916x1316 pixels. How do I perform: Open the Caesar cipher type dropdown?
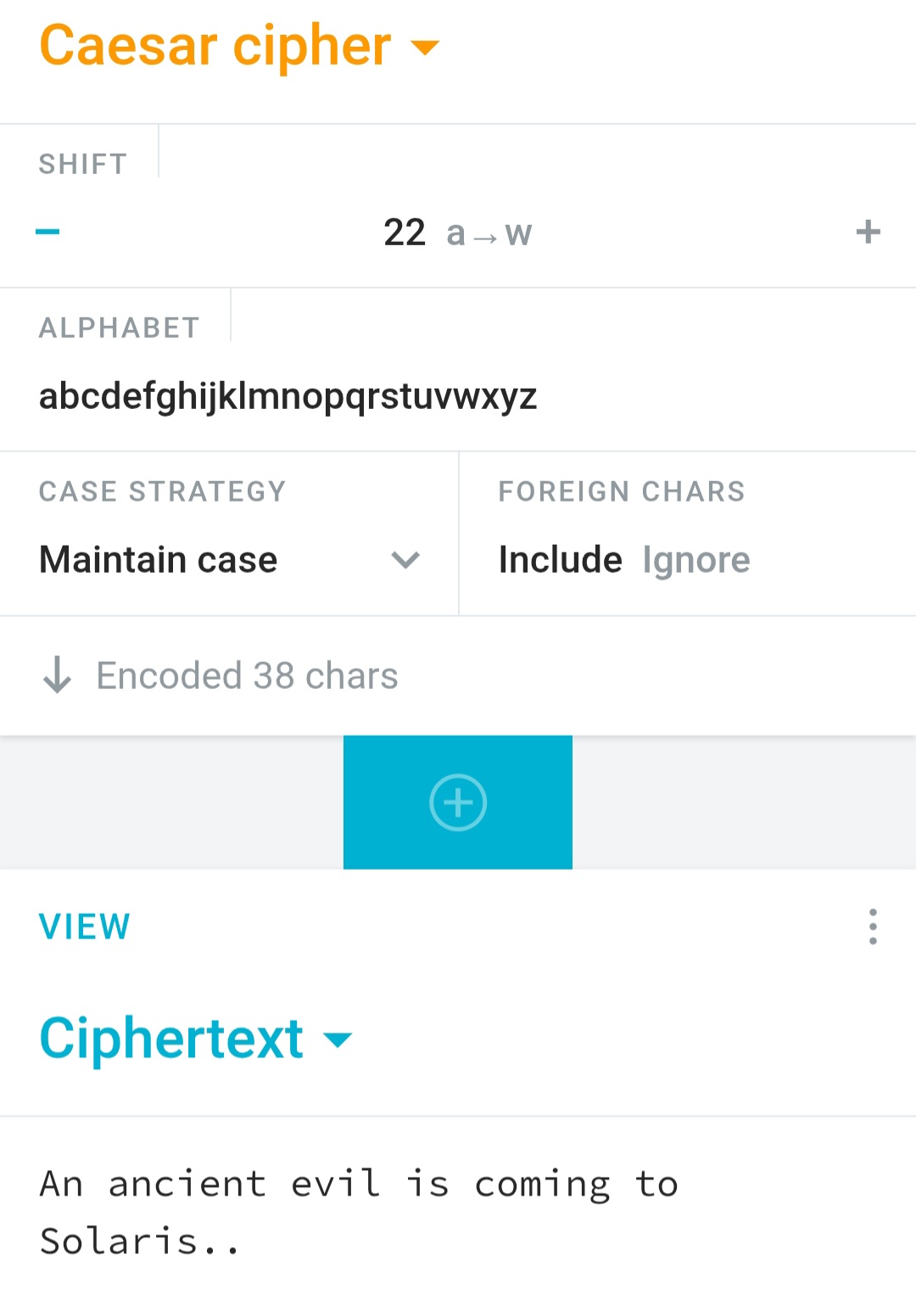tap(239, 47)
